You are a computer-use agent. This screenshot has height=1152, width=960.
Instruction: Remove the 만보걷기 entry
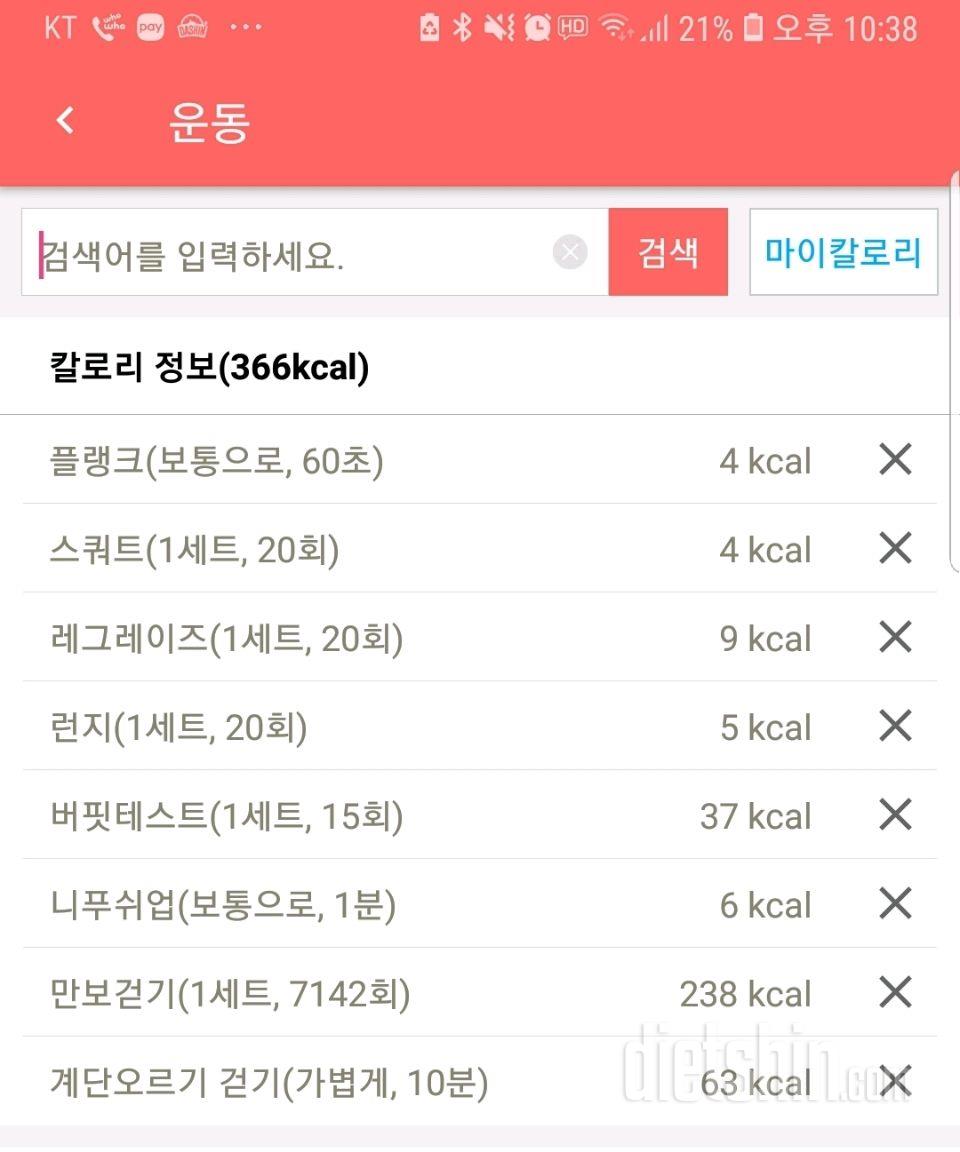pos(895,993)
